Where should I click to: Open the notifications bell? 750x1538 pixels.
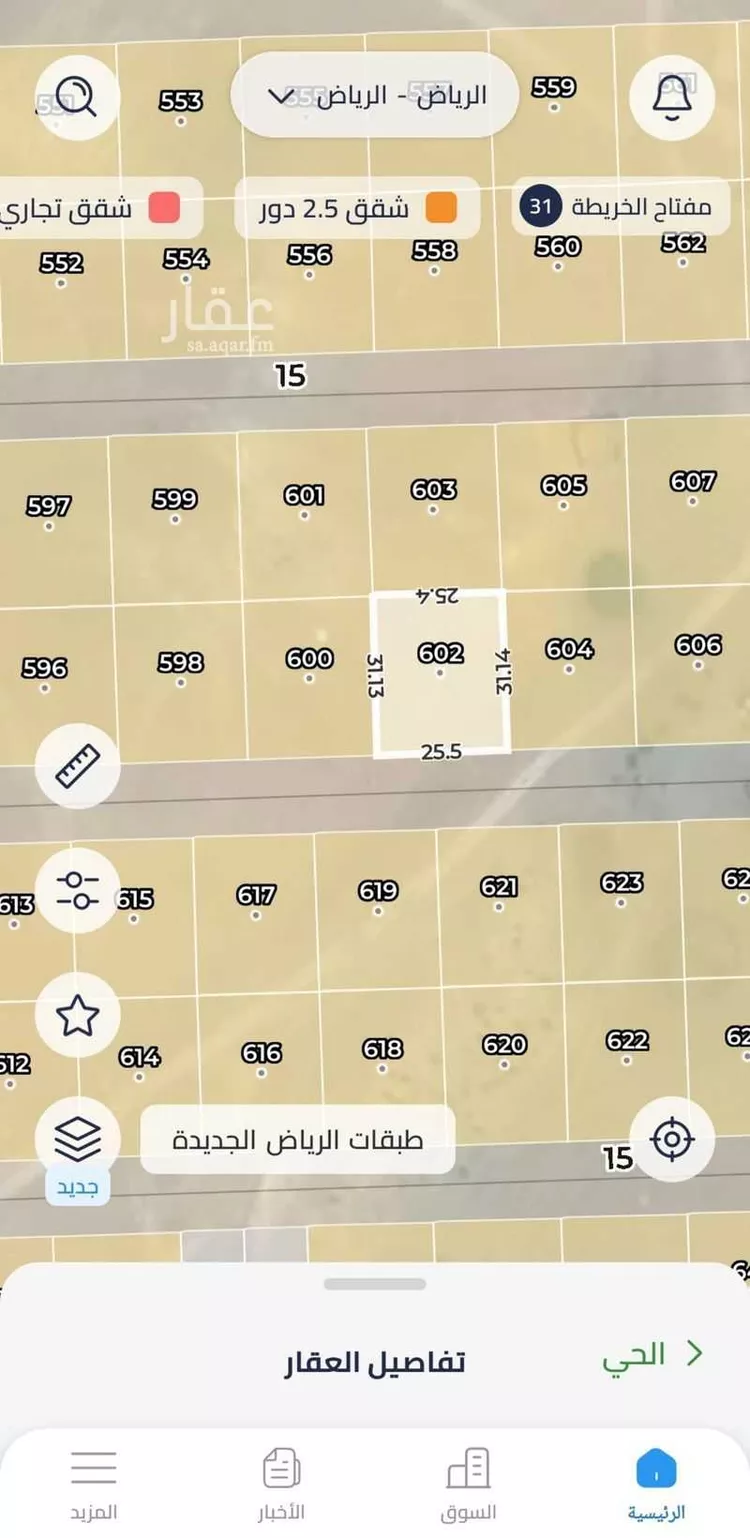coord(672,96)
